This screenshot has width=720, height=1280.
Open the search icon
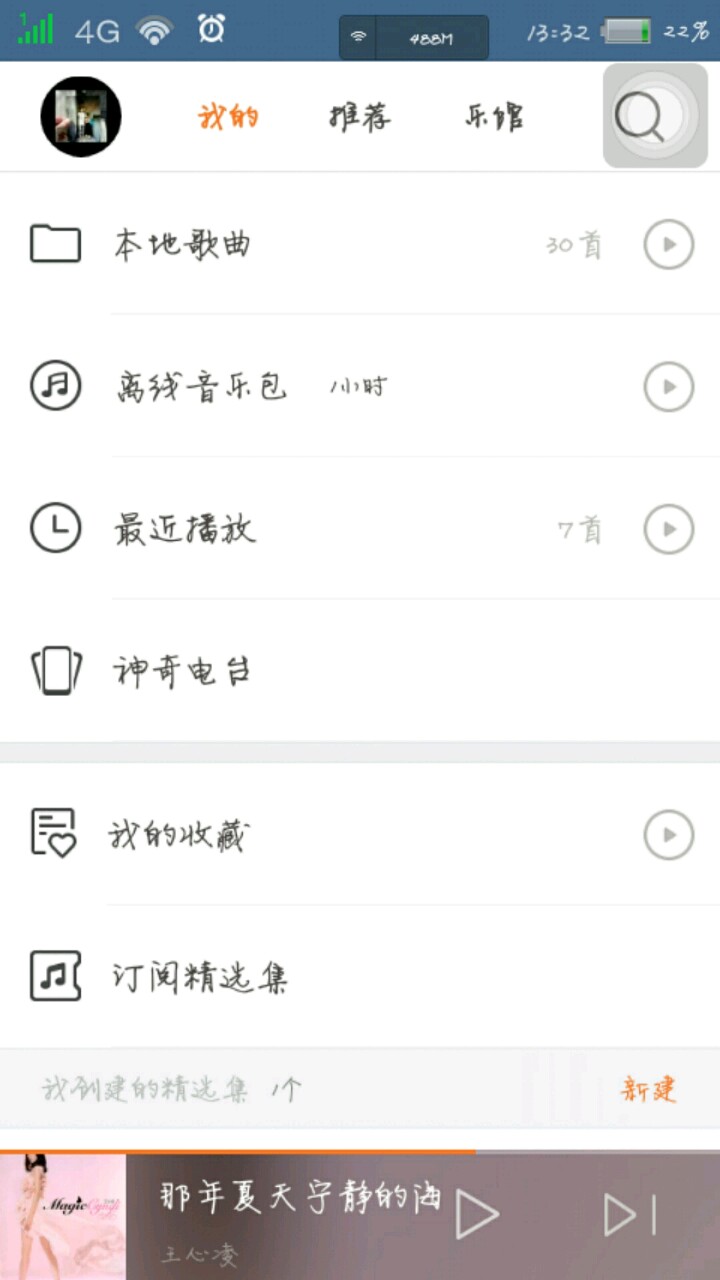tap(655, 116)
